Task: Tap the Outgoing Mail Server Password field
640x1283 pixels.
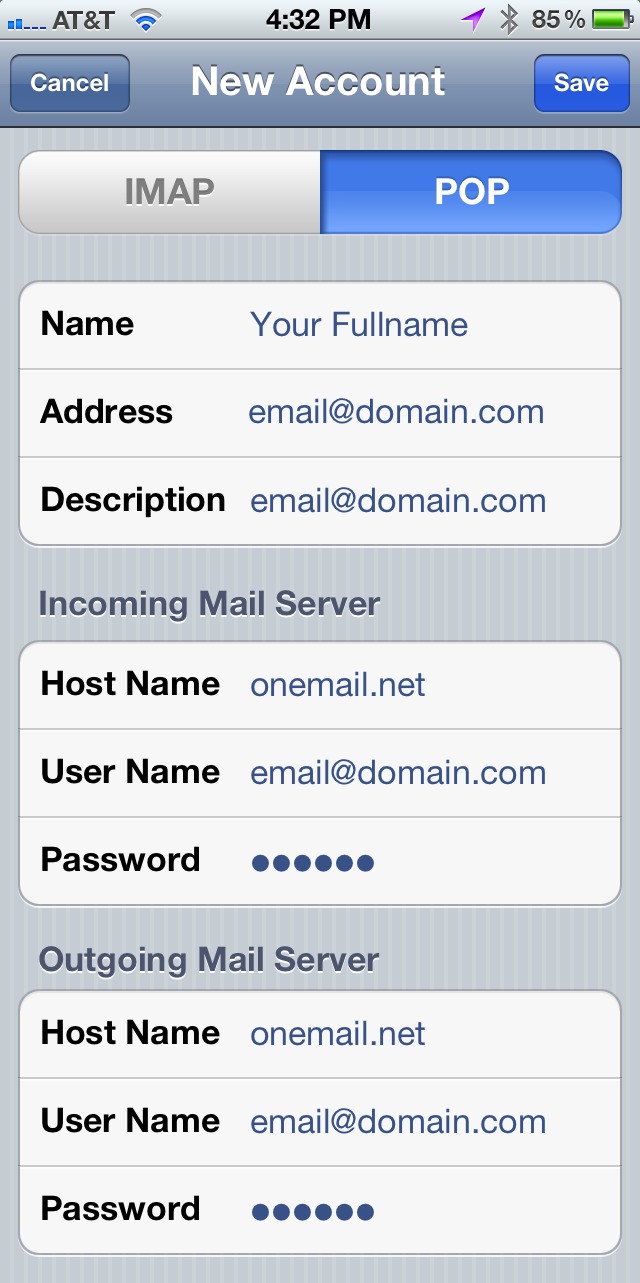Action: [x=320, y=1210]
